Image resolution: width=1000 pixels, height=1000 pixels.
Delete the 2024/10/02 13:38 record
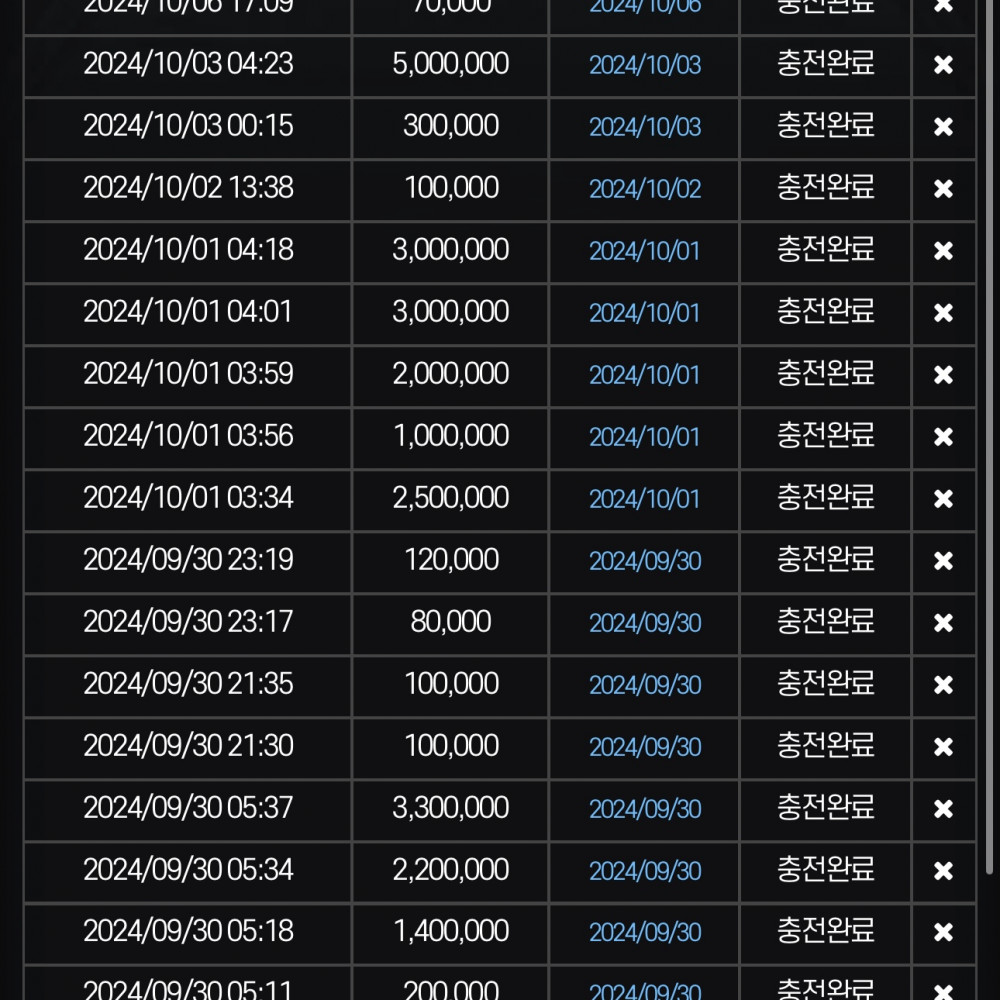pyautogui.click(x=943, y=190)
